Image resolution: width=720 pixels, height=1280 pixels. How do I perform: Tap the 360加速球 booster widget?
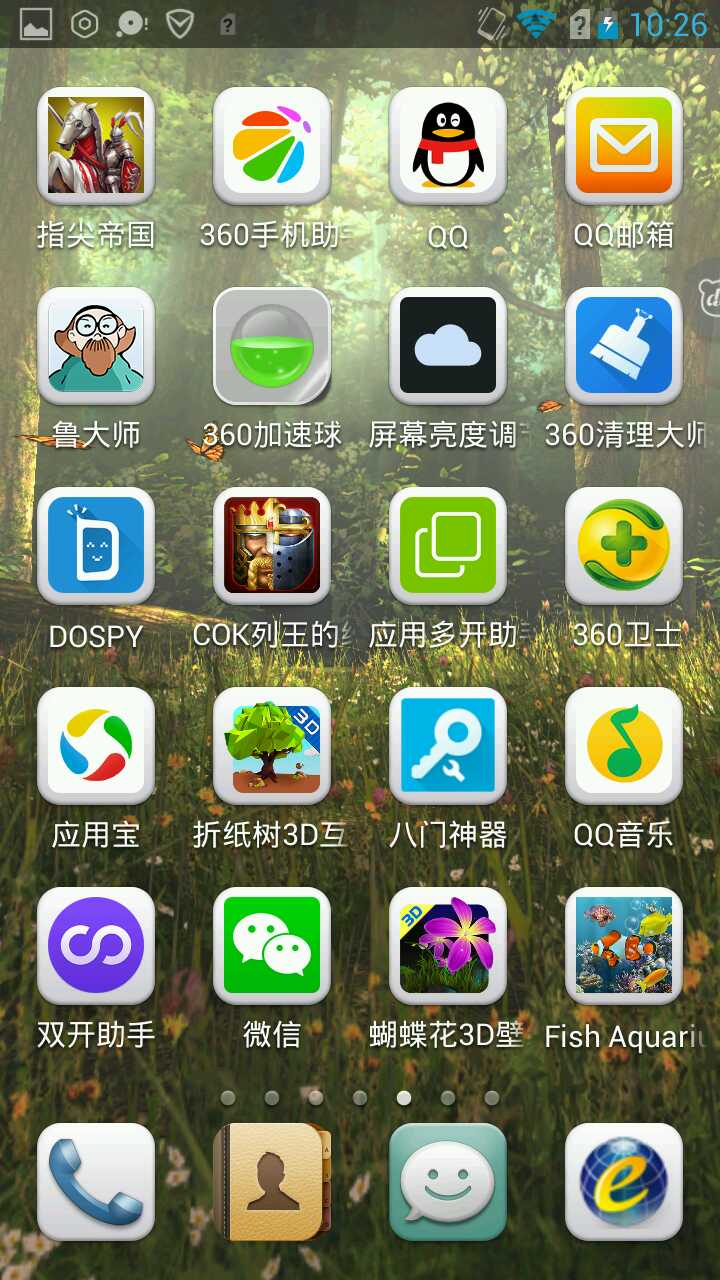[x=272, y=346]
